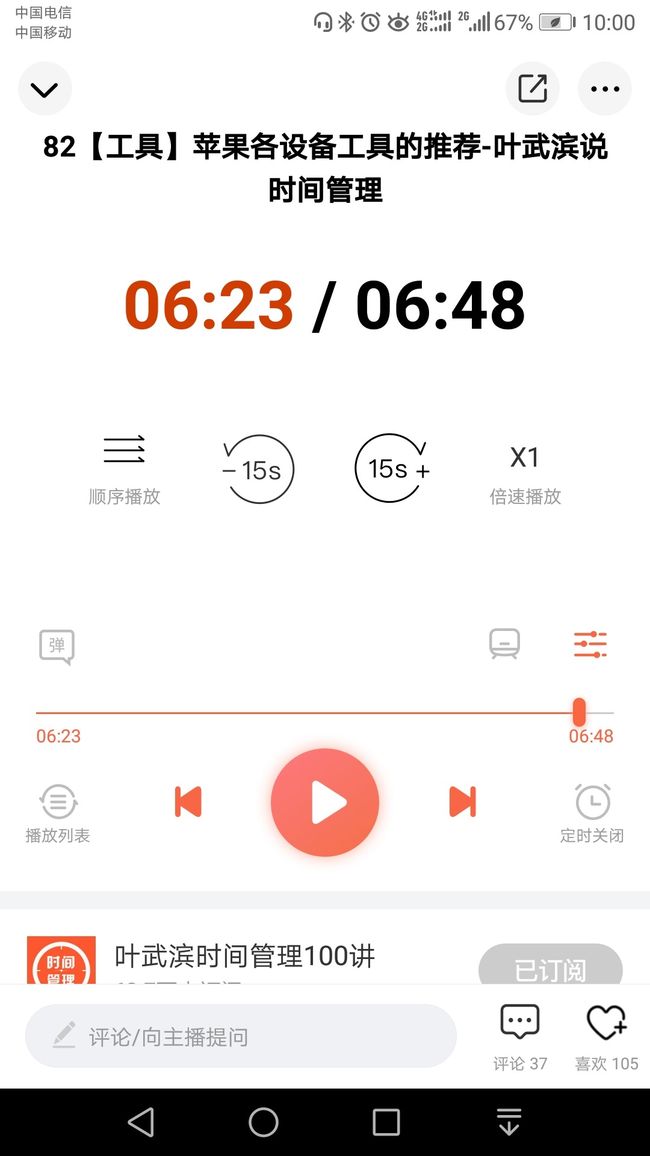Viewport: 650px width, 1156px height.
Task: Toggle the 弹 bullet comments icon
Action: coord(57,647)
